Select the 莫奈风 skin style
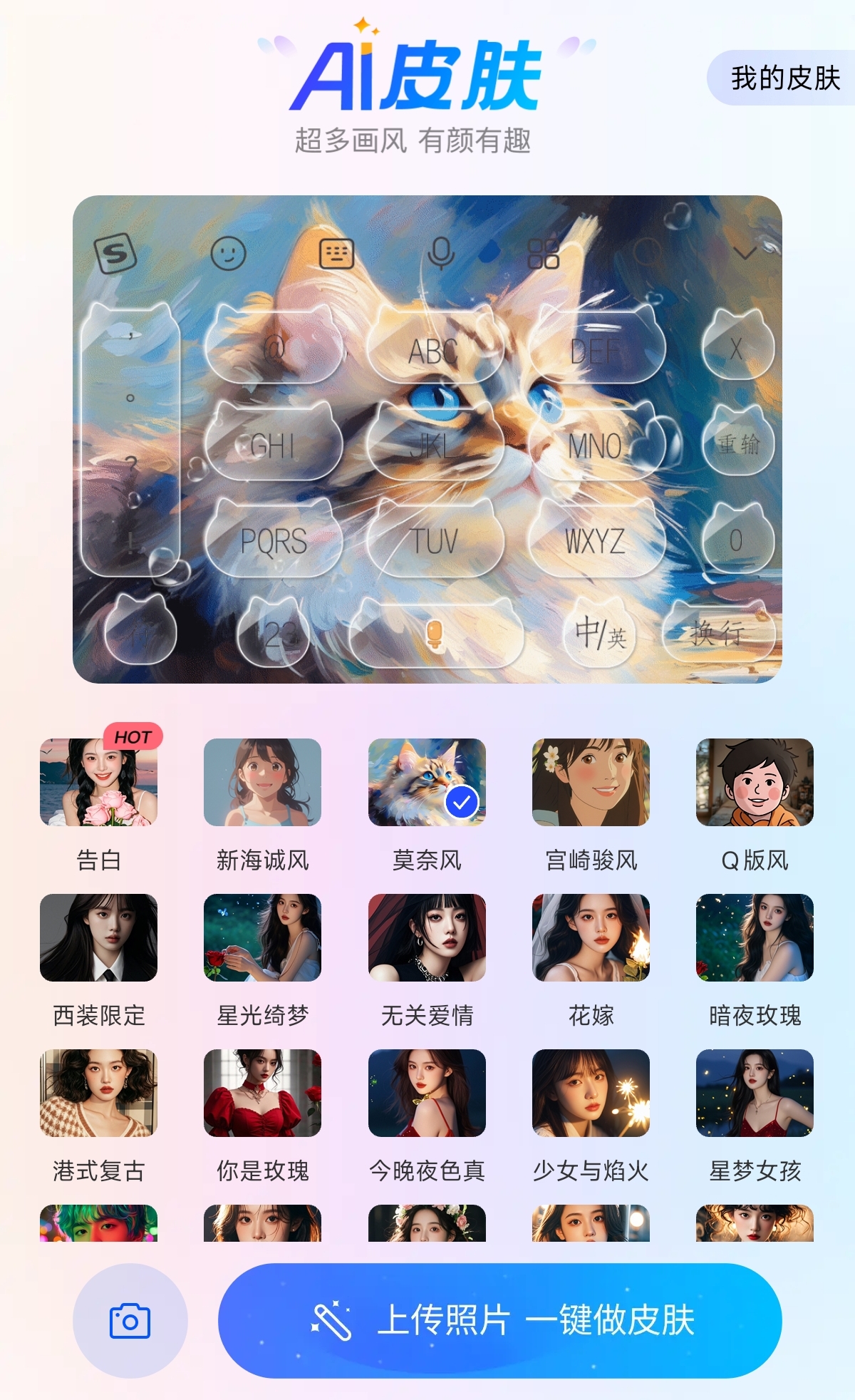The width and height of the screenshot is (855, 1400). [x=427, y=783]
